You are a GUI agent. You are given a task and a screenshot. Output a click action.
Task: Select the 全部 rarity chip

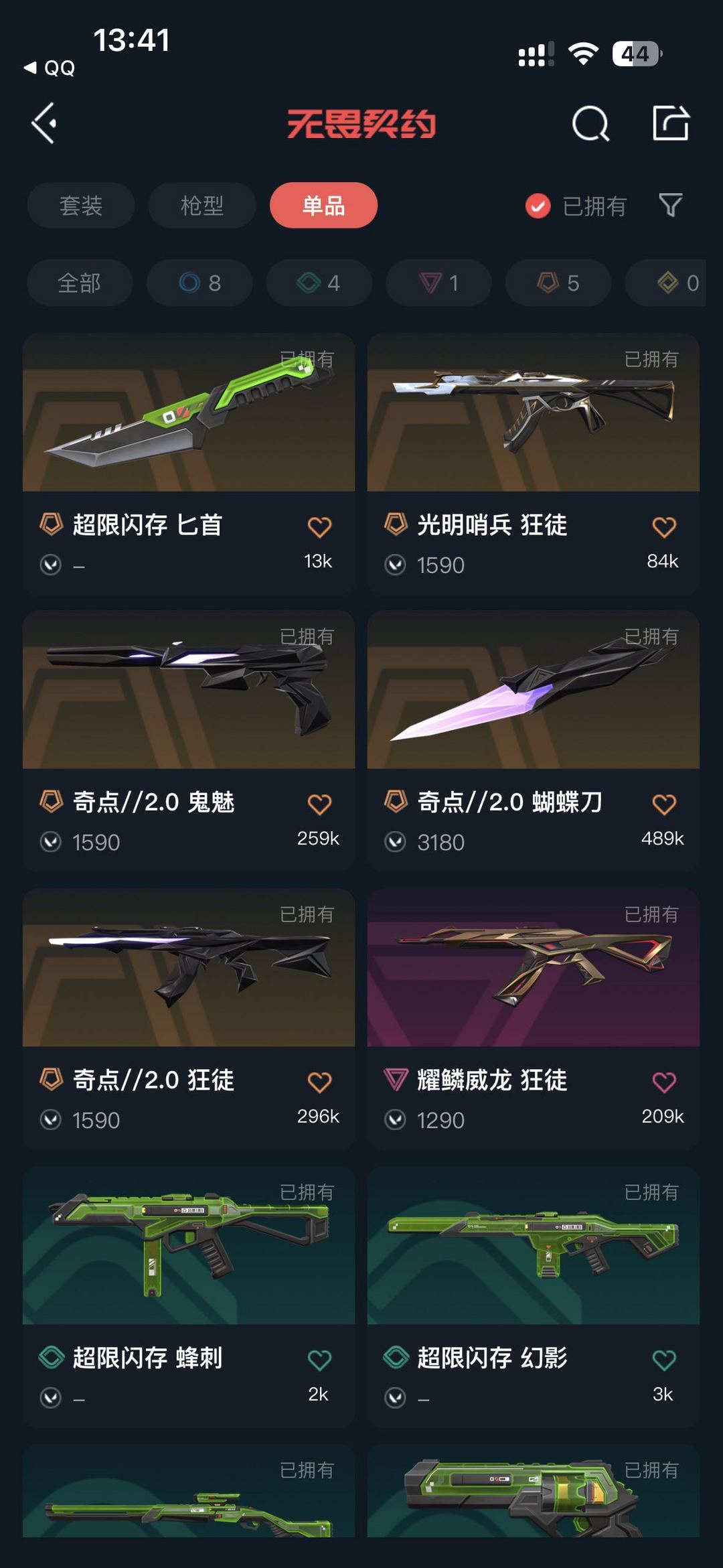click(x=80, y=283)
